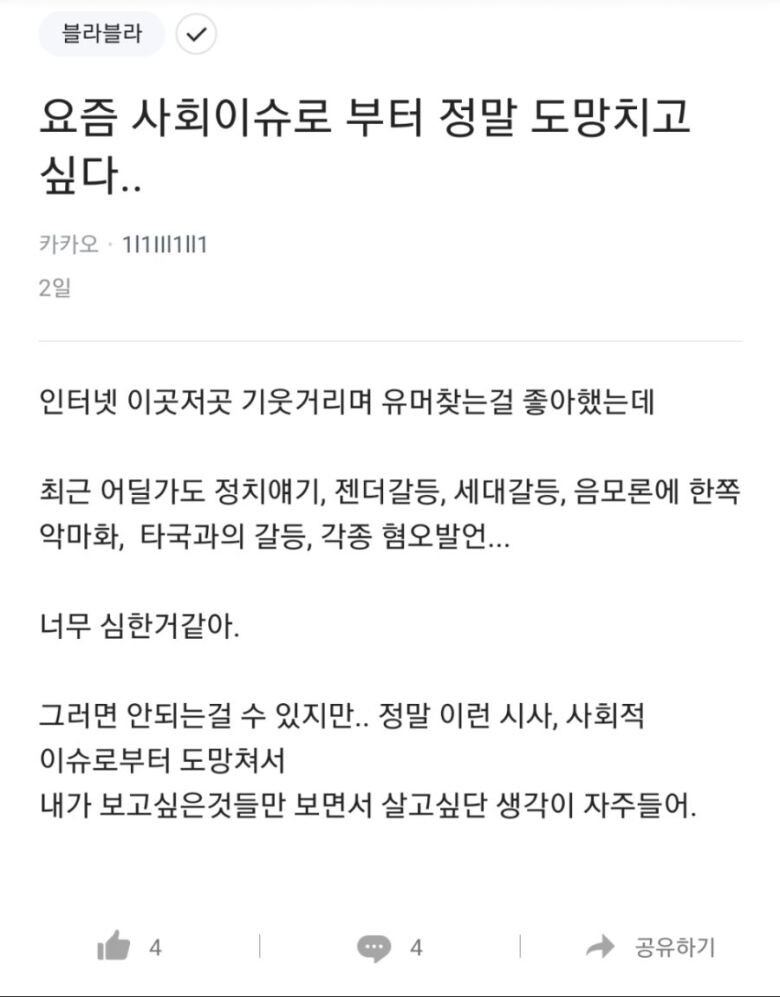Screen dimensions: 780x997
Task: Open the comments bubble icon
Action: (x=374, y=947)
